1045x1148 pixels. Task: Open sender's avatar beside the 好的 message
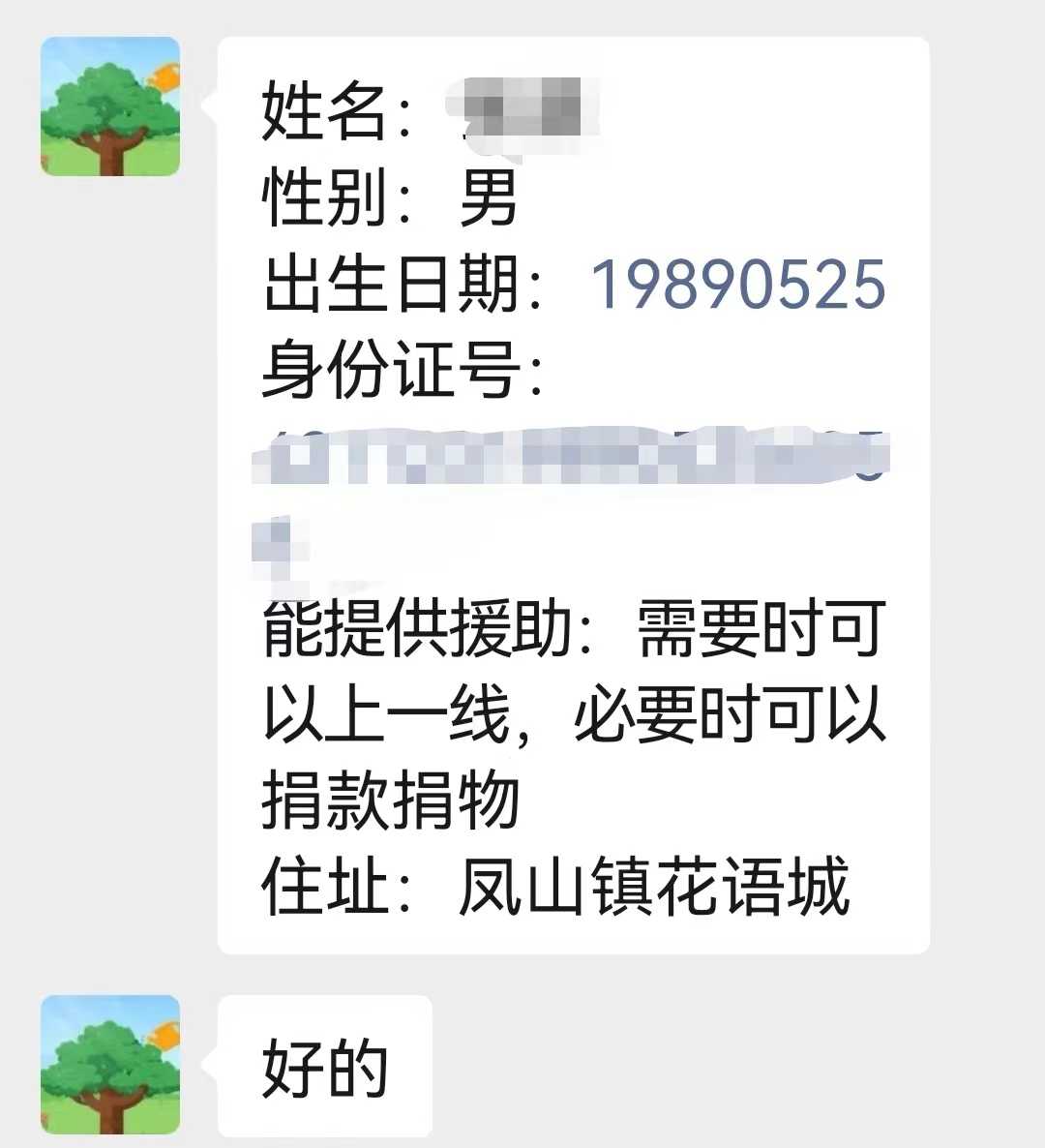110,1064
